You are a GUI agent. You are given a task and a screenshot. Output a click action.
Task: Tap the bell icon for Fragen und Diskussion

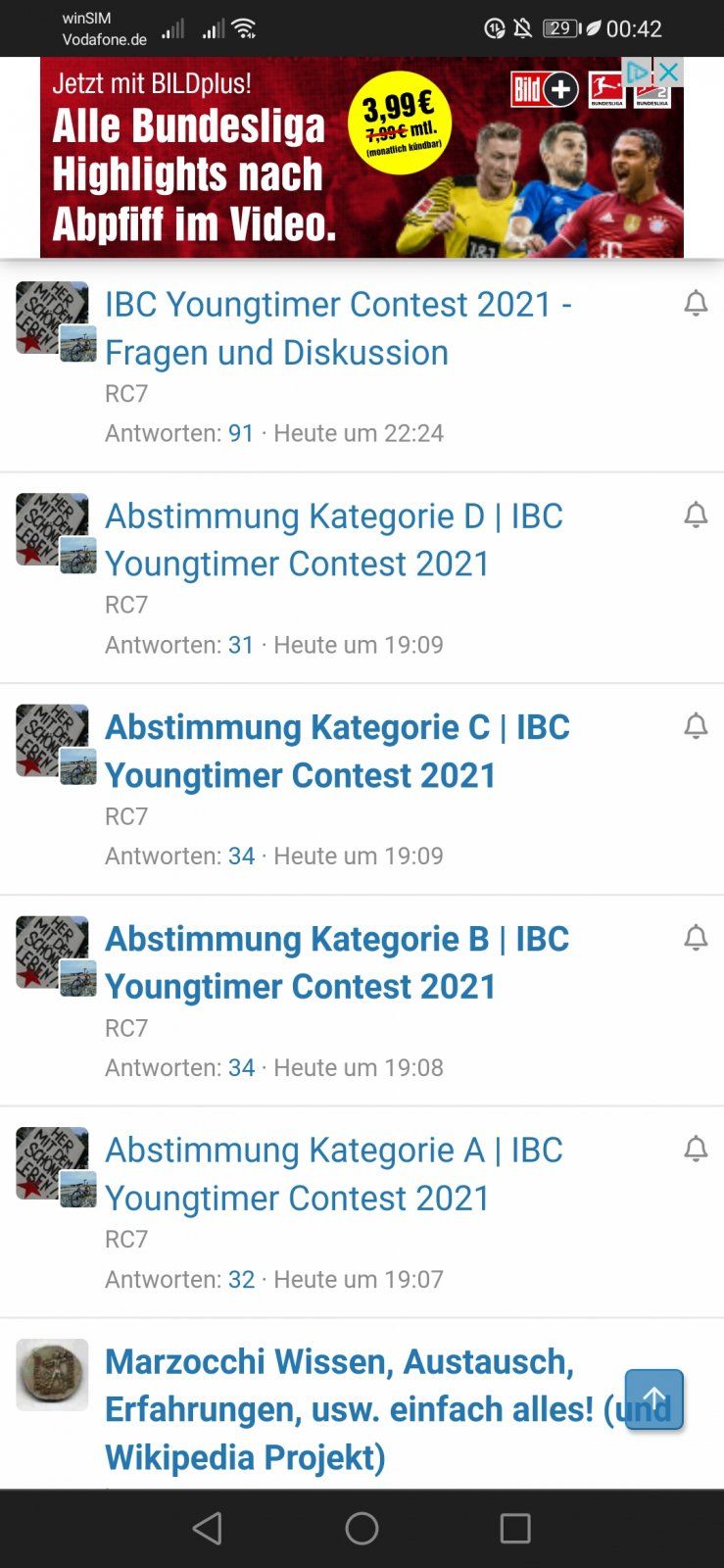coord(696,304)
